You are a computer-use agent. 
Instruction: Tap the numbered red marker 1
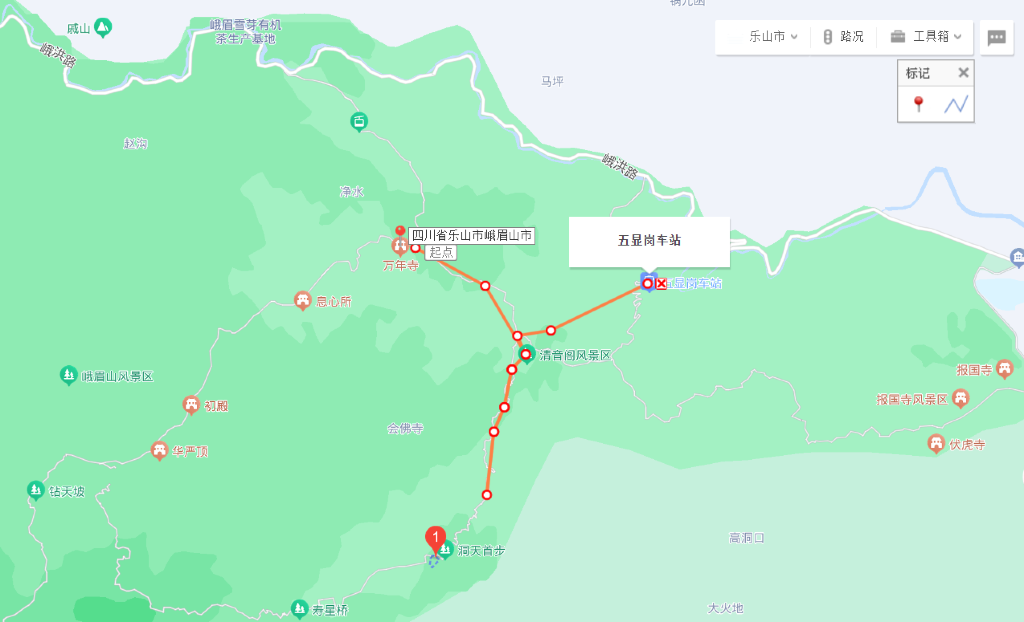click(436, 539)
